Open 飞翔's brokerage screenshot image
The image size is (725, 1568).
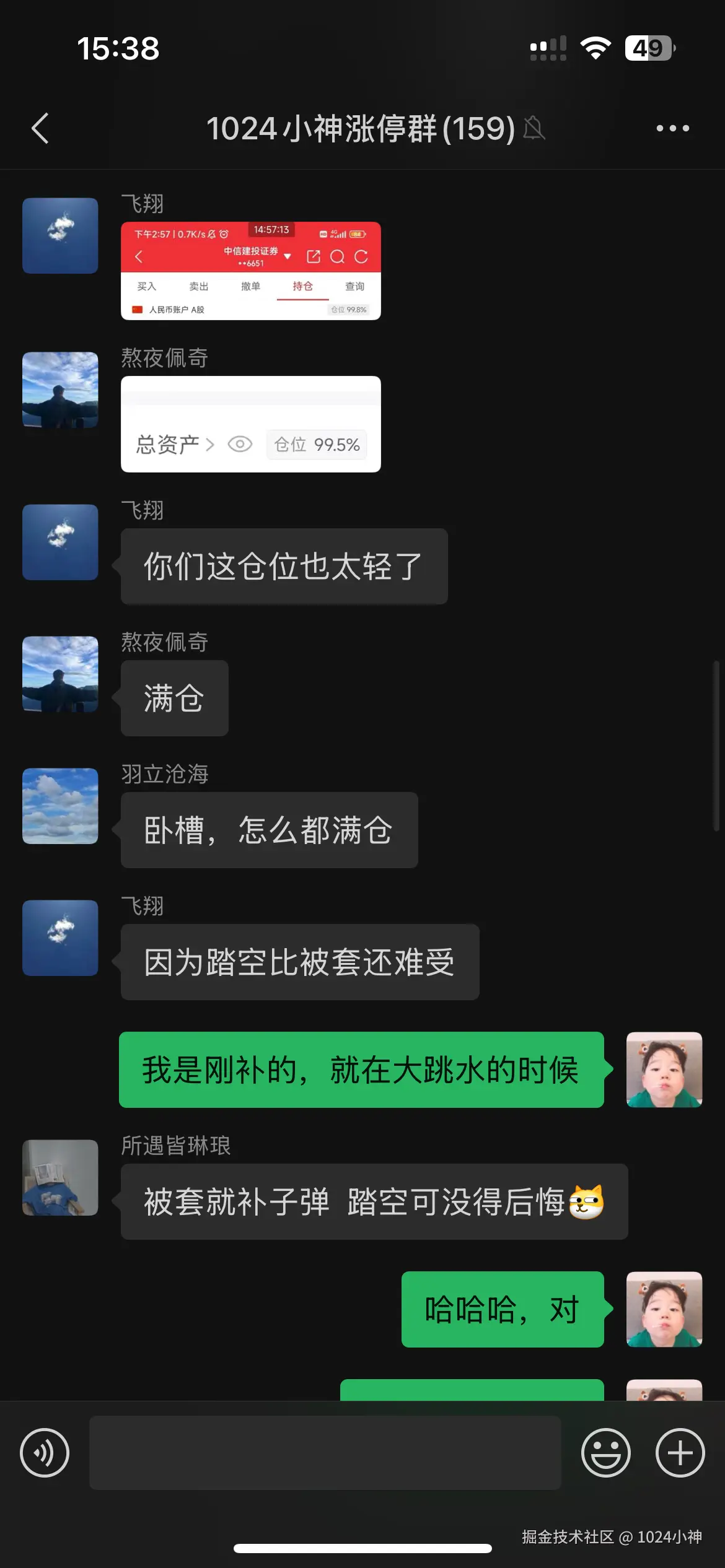250,271
